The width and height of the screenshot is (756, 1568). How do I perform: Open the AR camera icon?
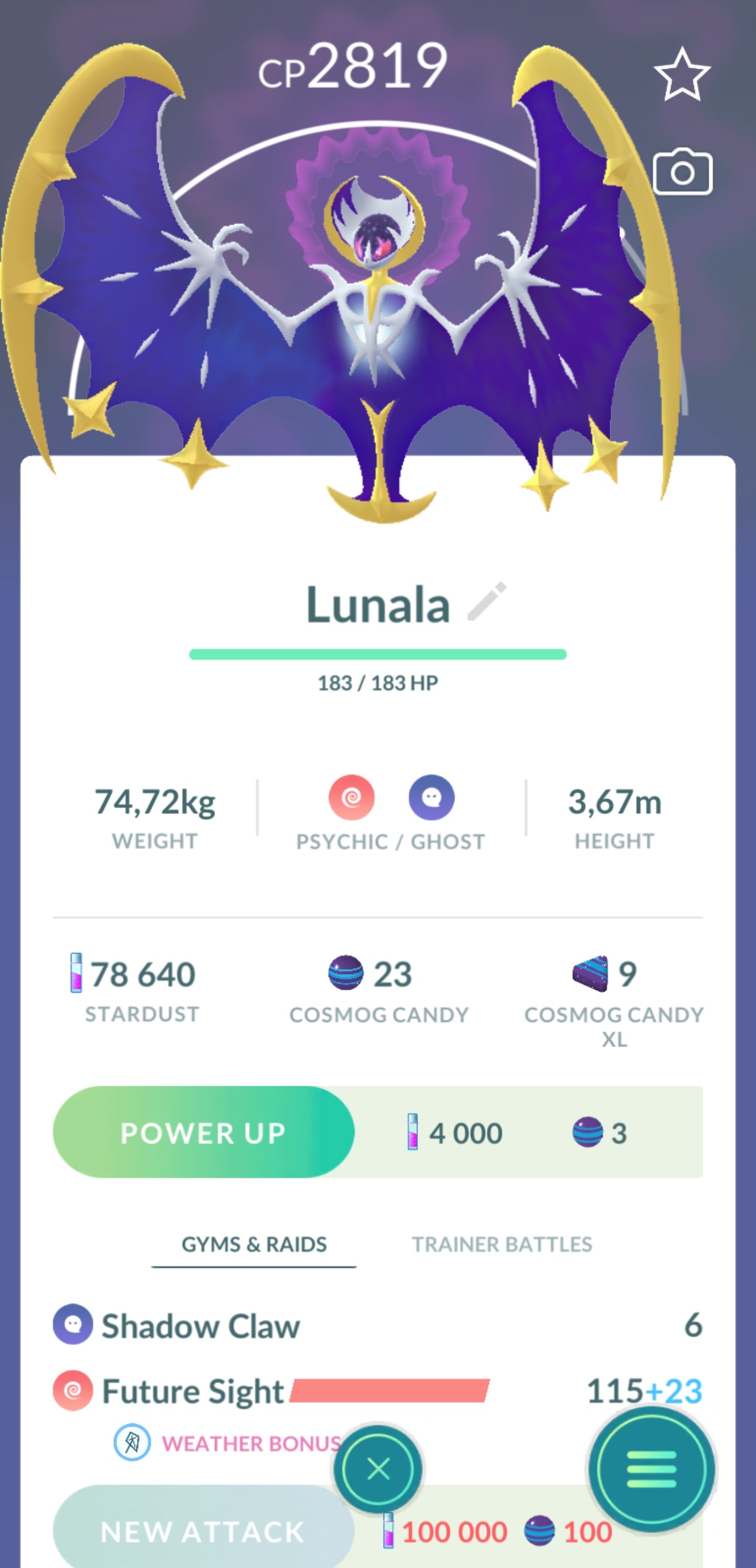click(x=681, y=172)
